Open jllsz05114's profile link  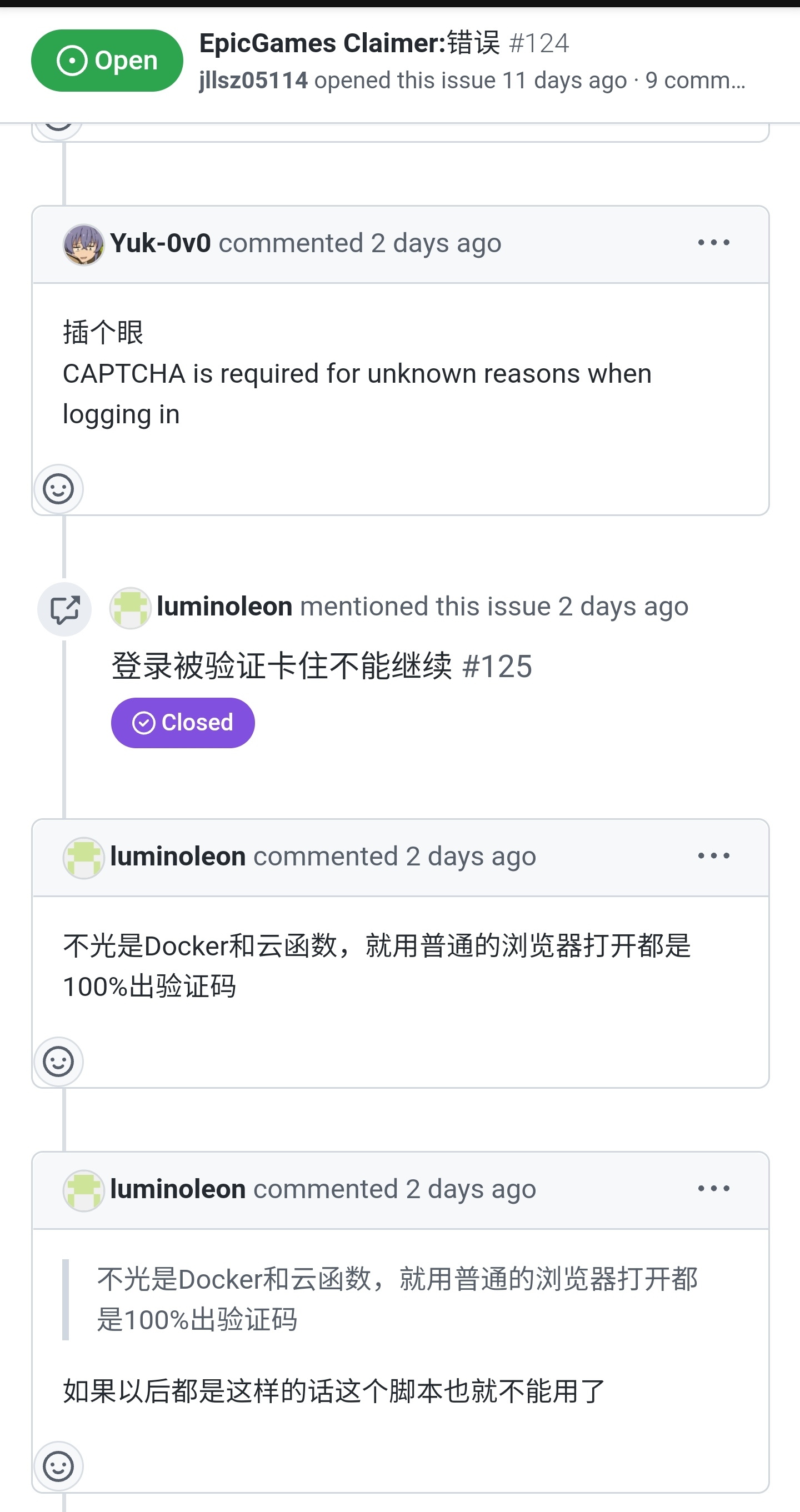[x=253, y=81]
